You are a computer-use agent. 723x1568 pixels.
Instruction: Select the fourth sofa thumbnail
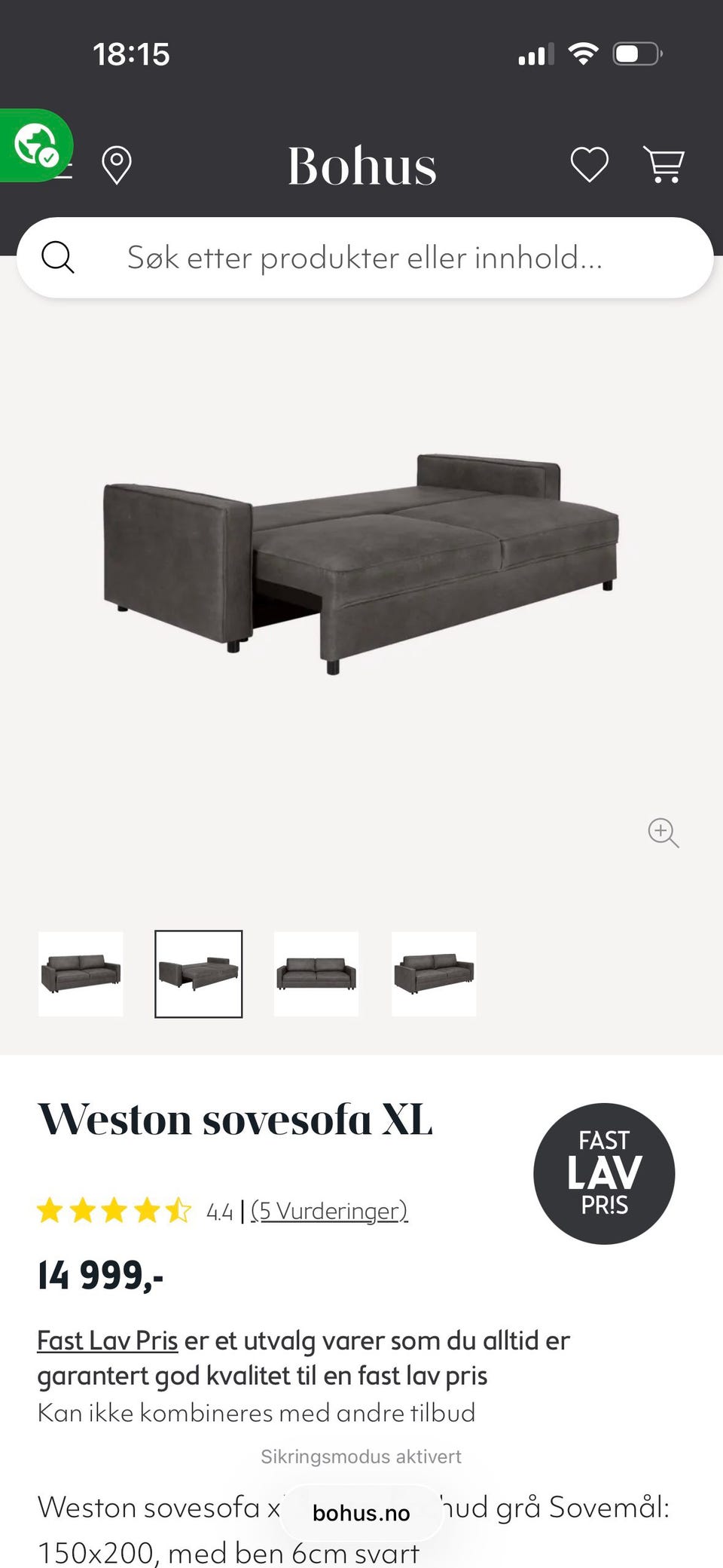[x=434, y=974]
